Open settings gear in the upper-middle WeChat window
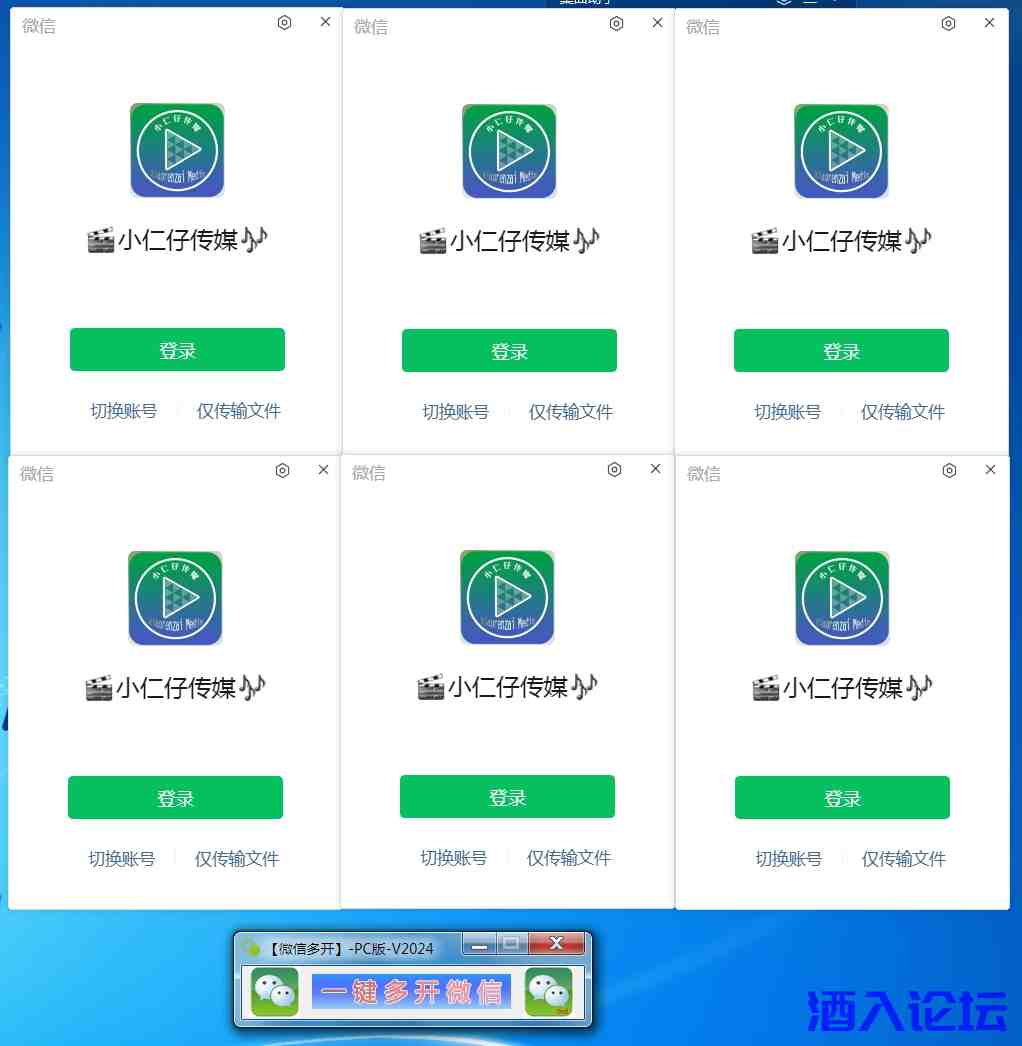1022x1046 pixels. coord(616,23)
